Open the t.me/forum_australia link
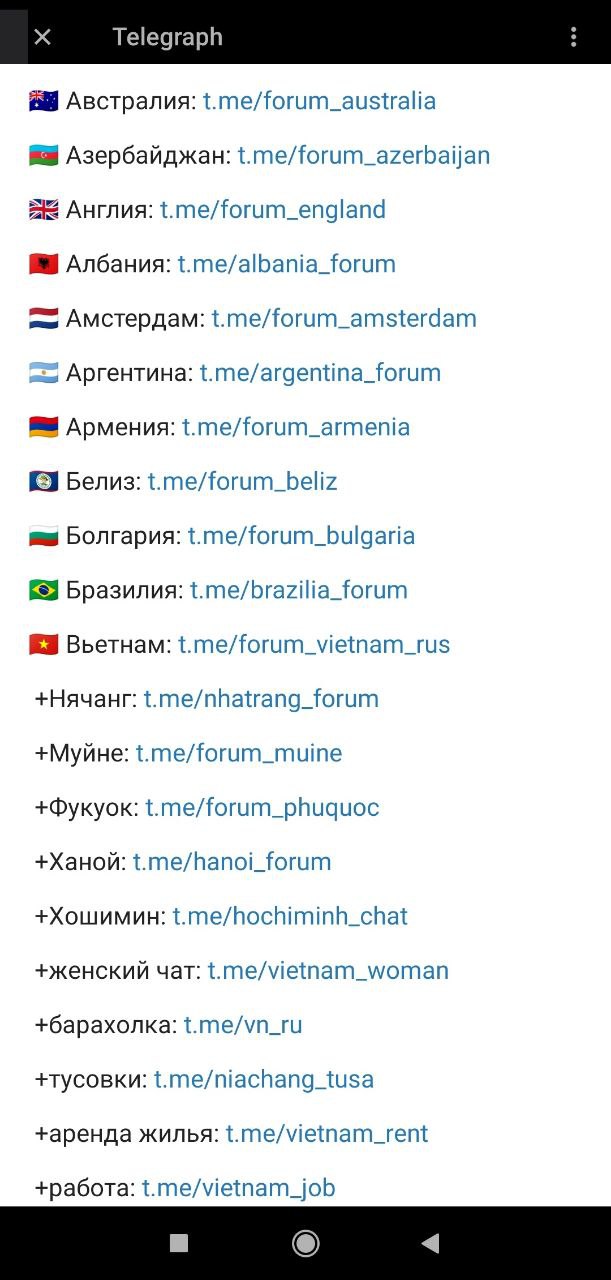Screen dimensions: 611x1280 coord(319,101)
